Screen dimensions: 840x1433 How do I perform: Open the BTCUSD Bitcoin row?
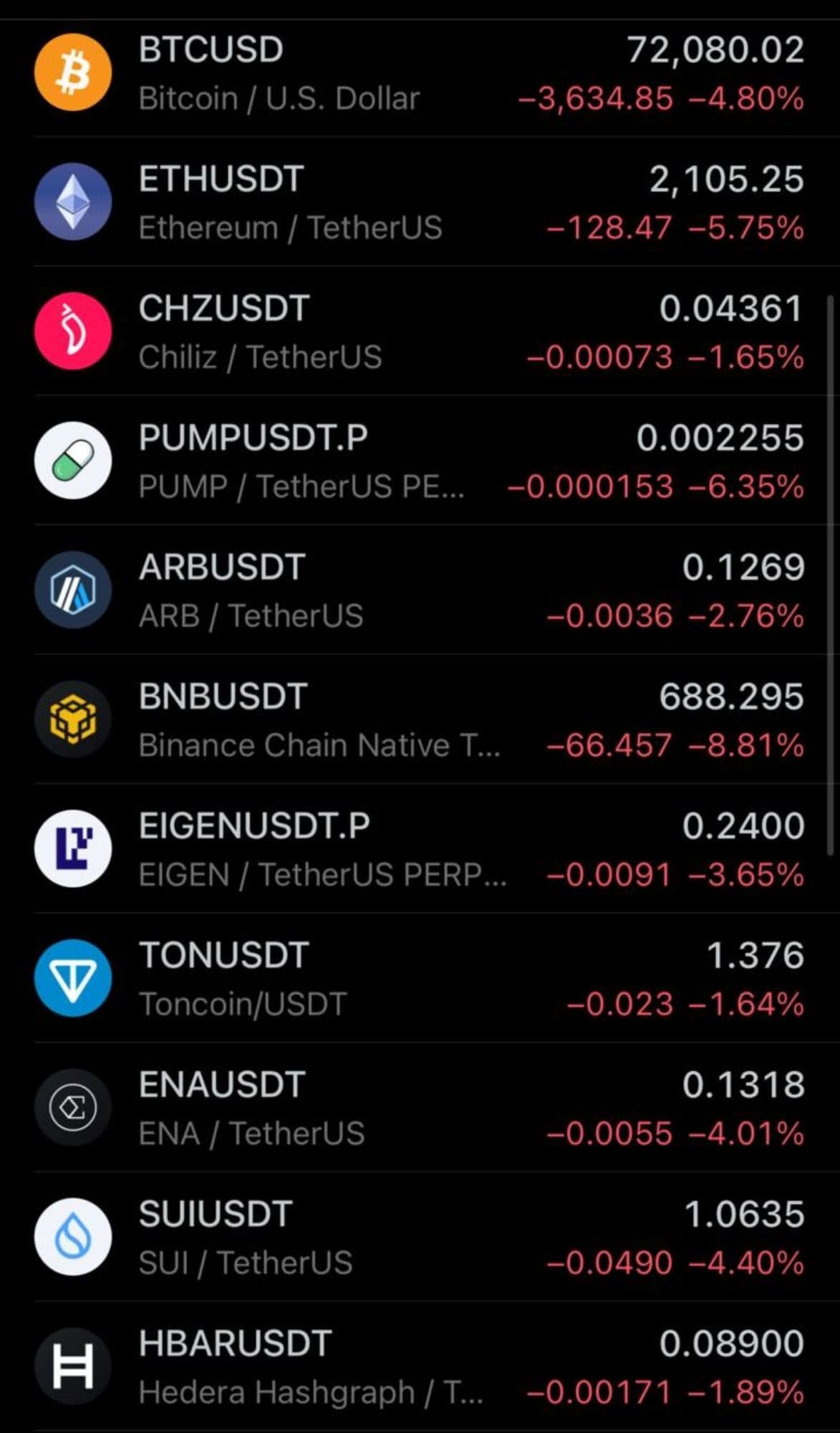[x=420, y=73]
